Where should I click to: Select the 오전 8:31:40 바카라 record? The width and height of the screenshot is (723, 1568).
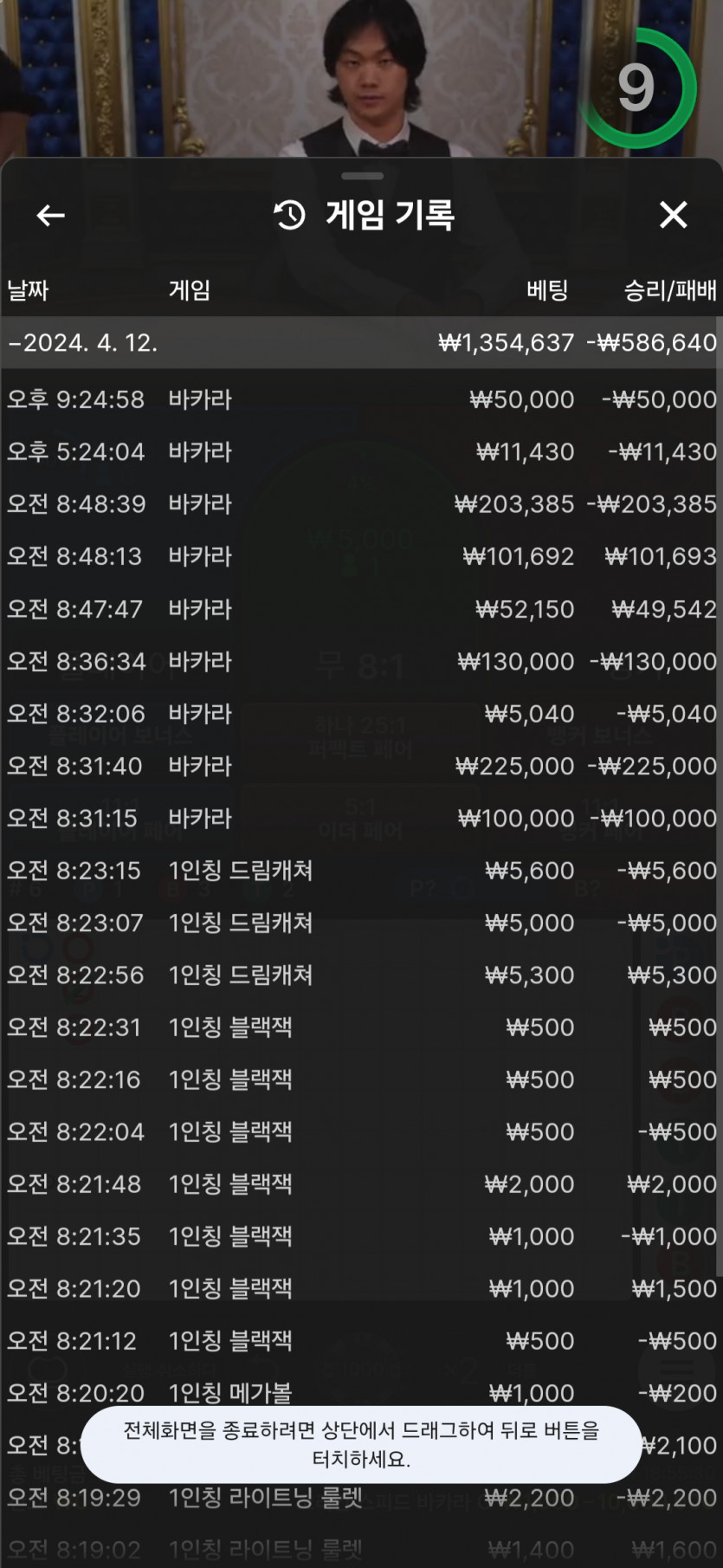coord(361,766)
